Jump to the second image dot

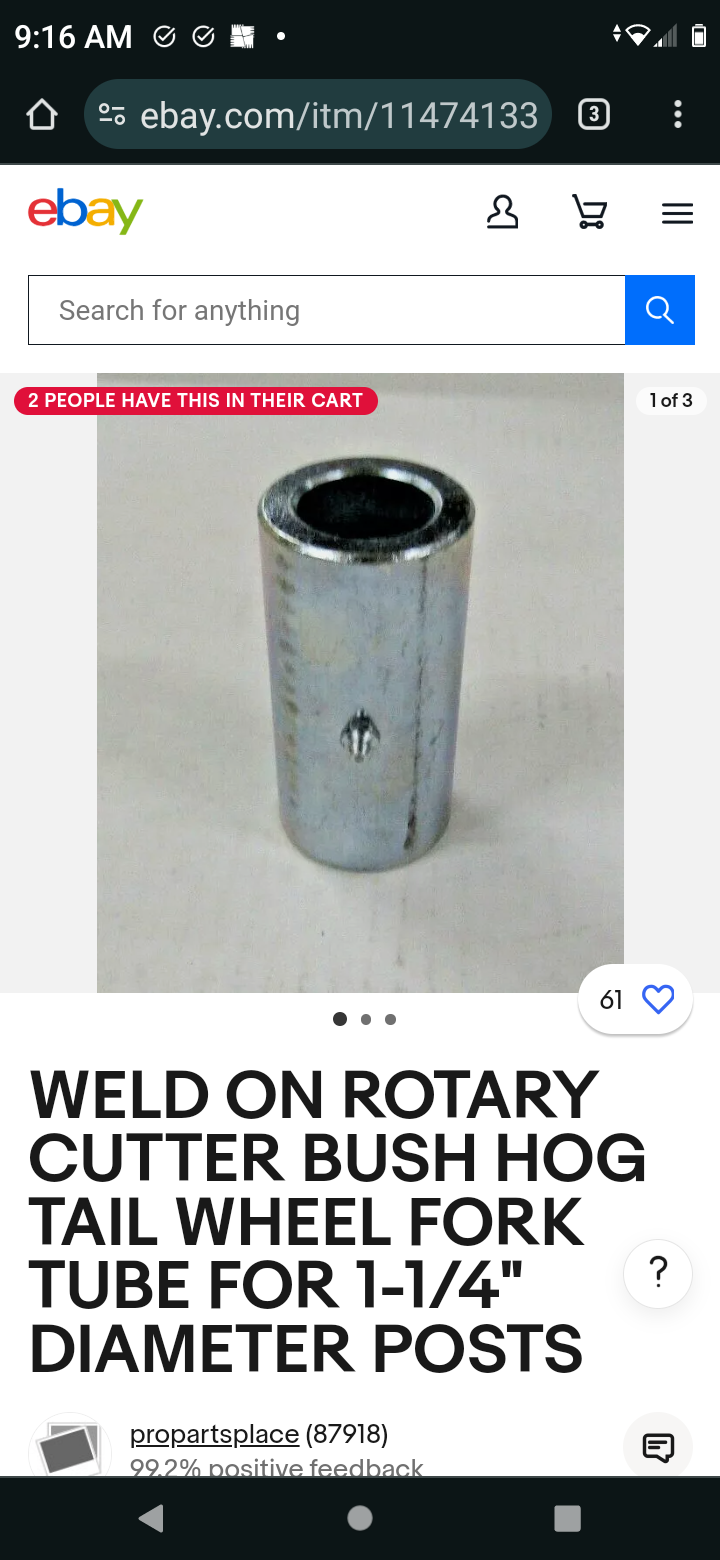click(x=366, y=1020)
